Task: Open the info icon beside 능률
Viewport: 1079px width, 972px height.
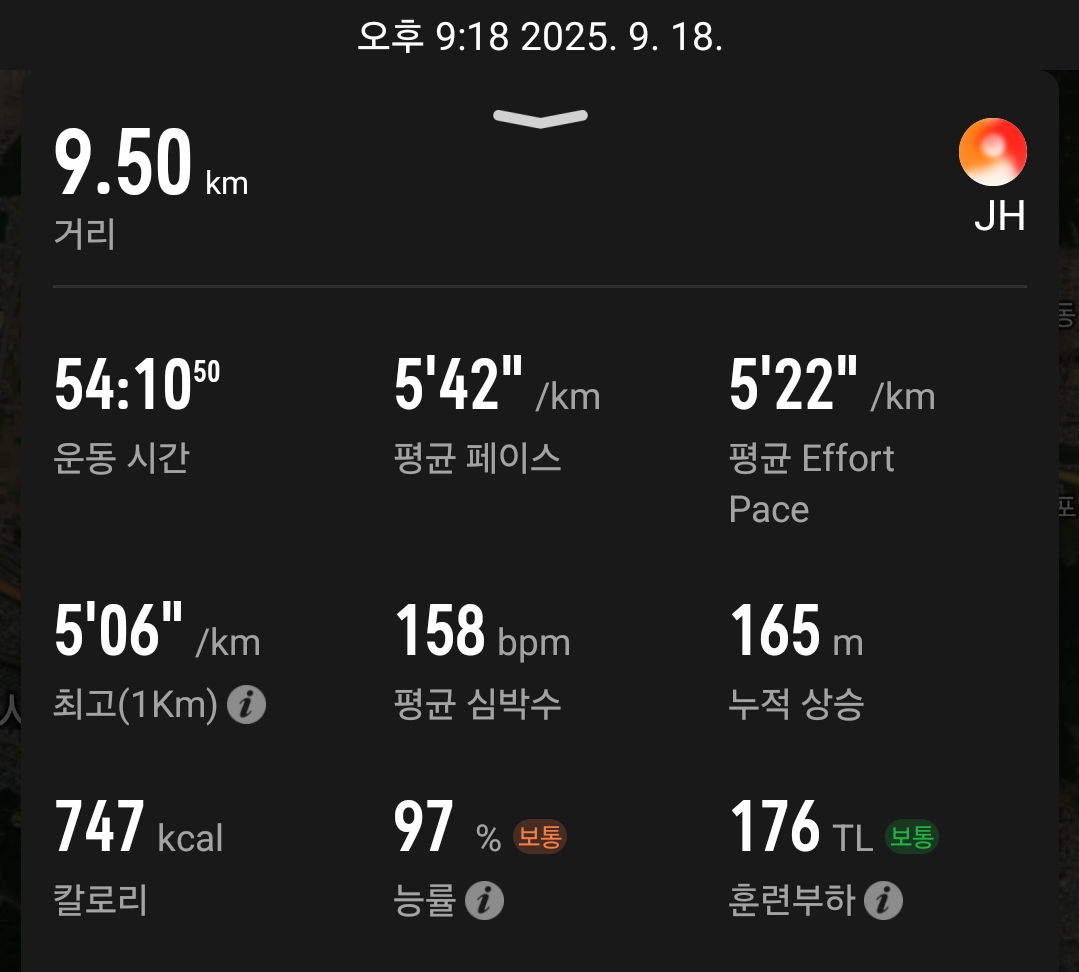Action: pyautogui.click(x=484, y=902)
